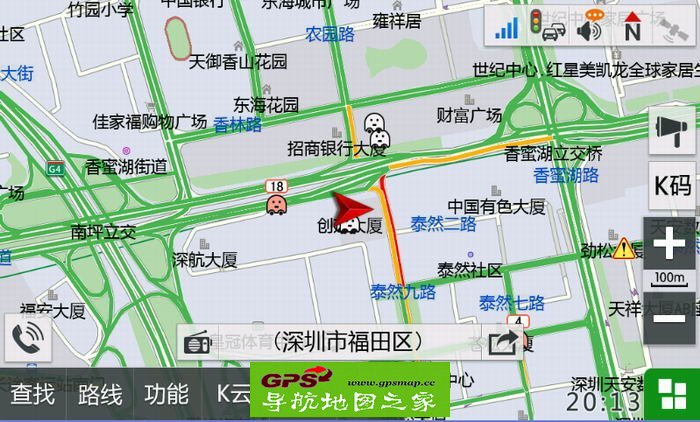Open the green grid main menu
Image resolution: width=700 pixels, height=422 pixels.
point(670,394)
